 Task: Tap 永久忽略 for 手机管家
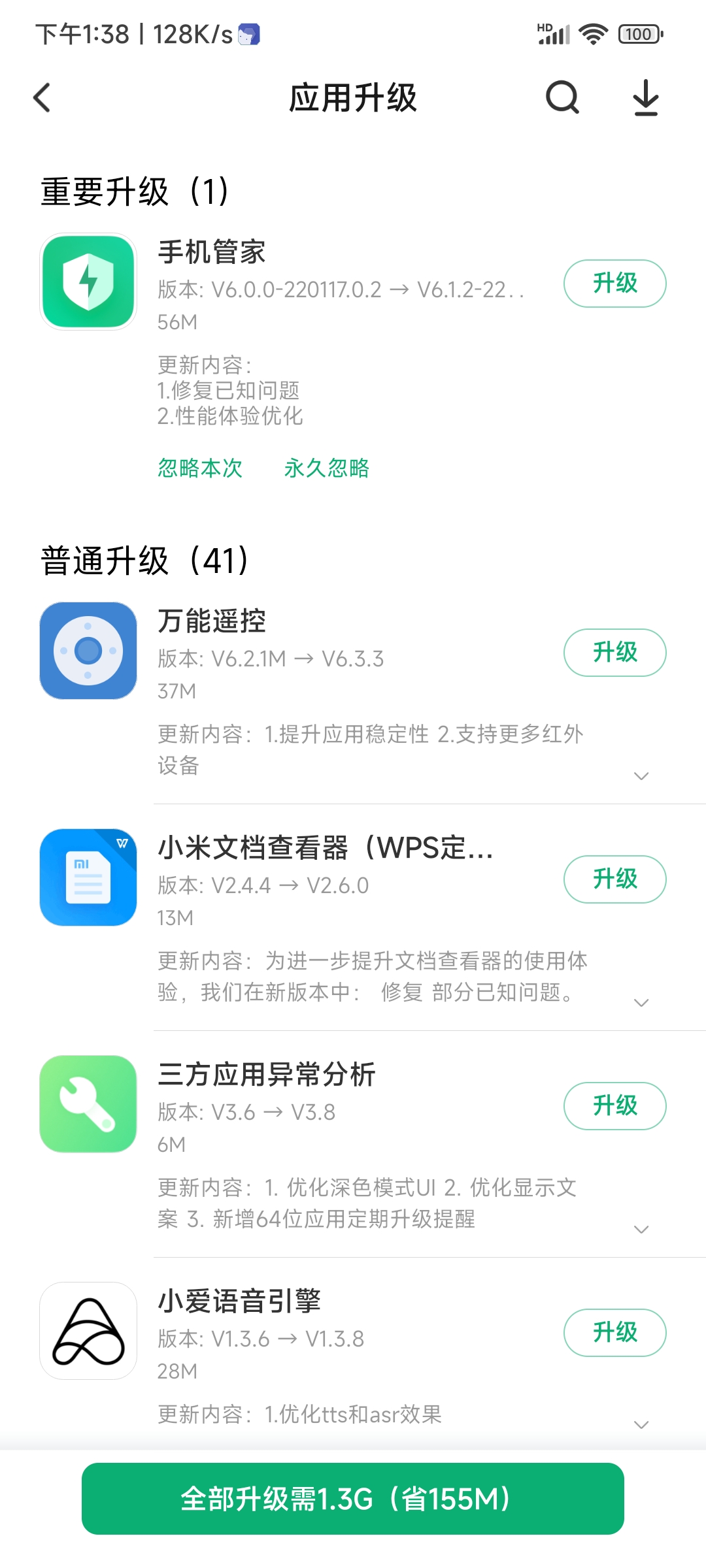point(327,468)
